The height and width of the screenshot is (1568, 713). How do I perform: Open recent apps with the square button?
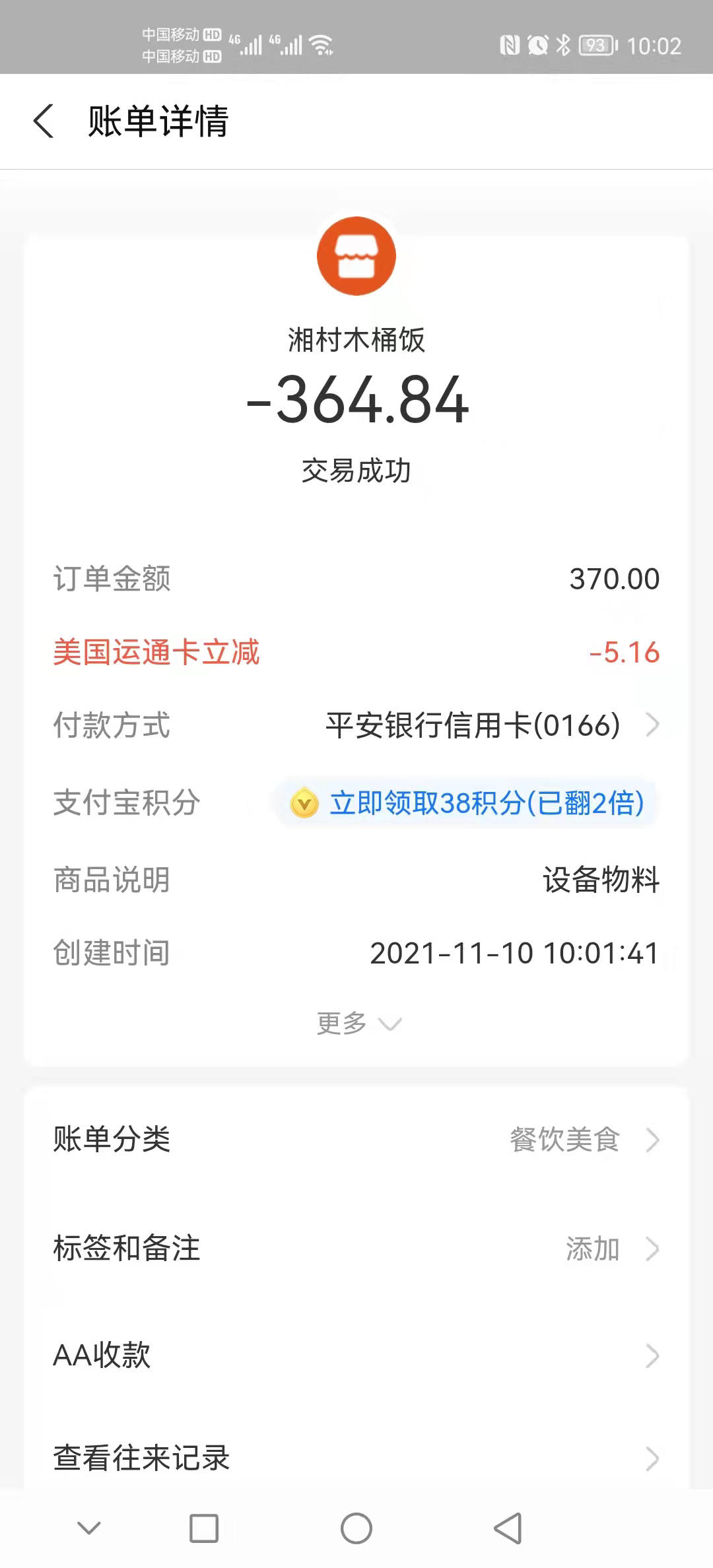204,1528
